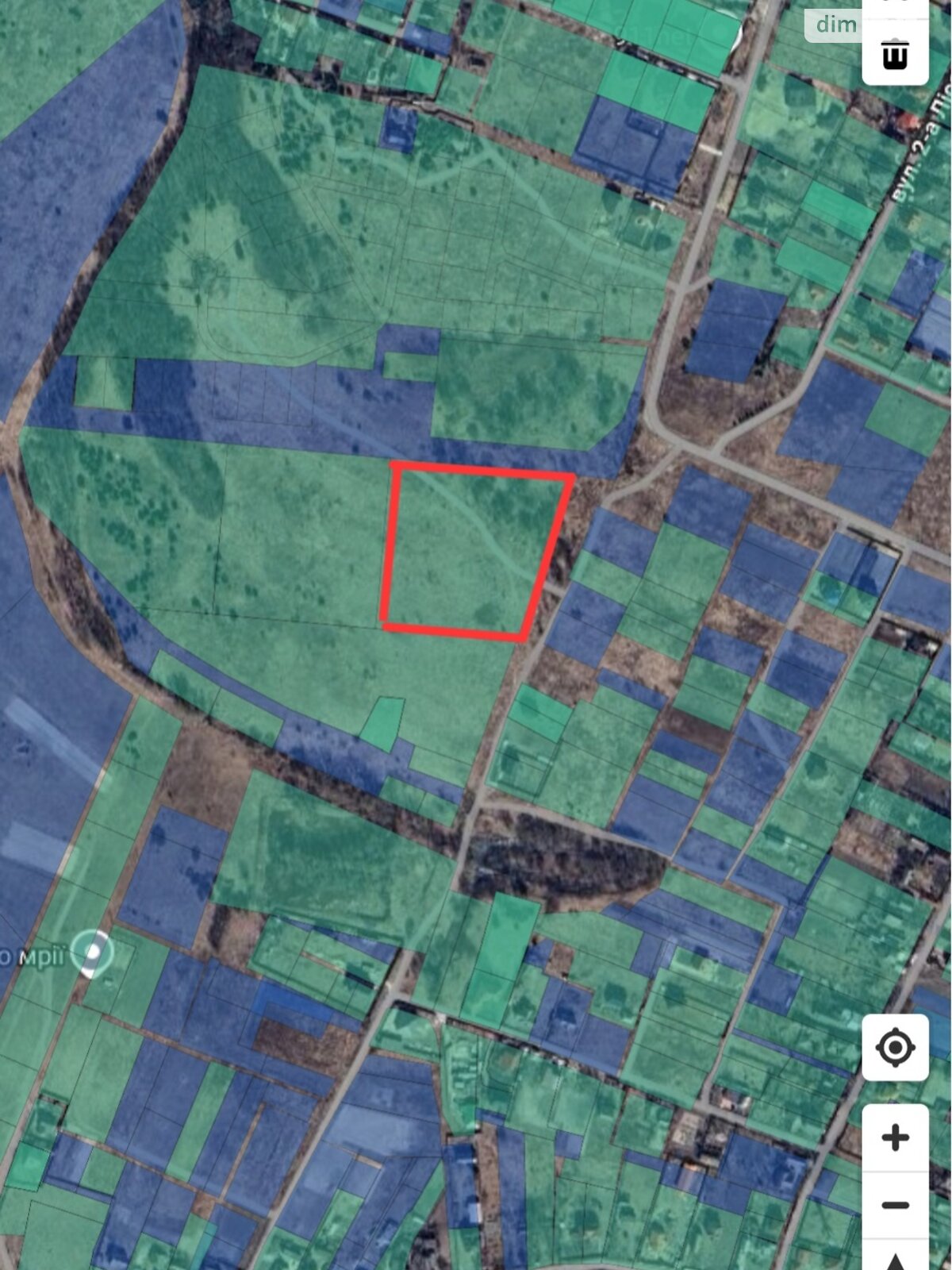The height and width of the screenshot is (1270, 952).
Task: Center map on my current location
Action: coord(895,1047)
